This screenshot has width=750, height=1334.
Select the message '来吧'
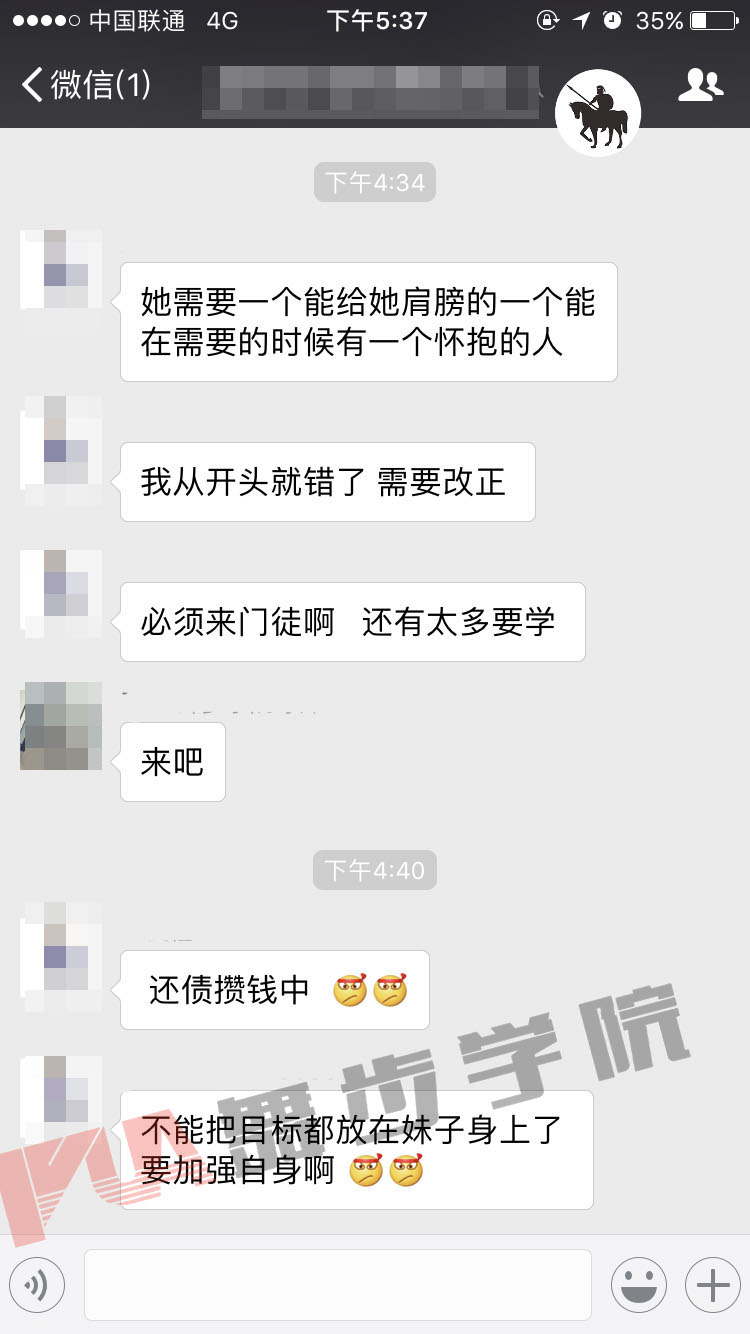(172, 761)
